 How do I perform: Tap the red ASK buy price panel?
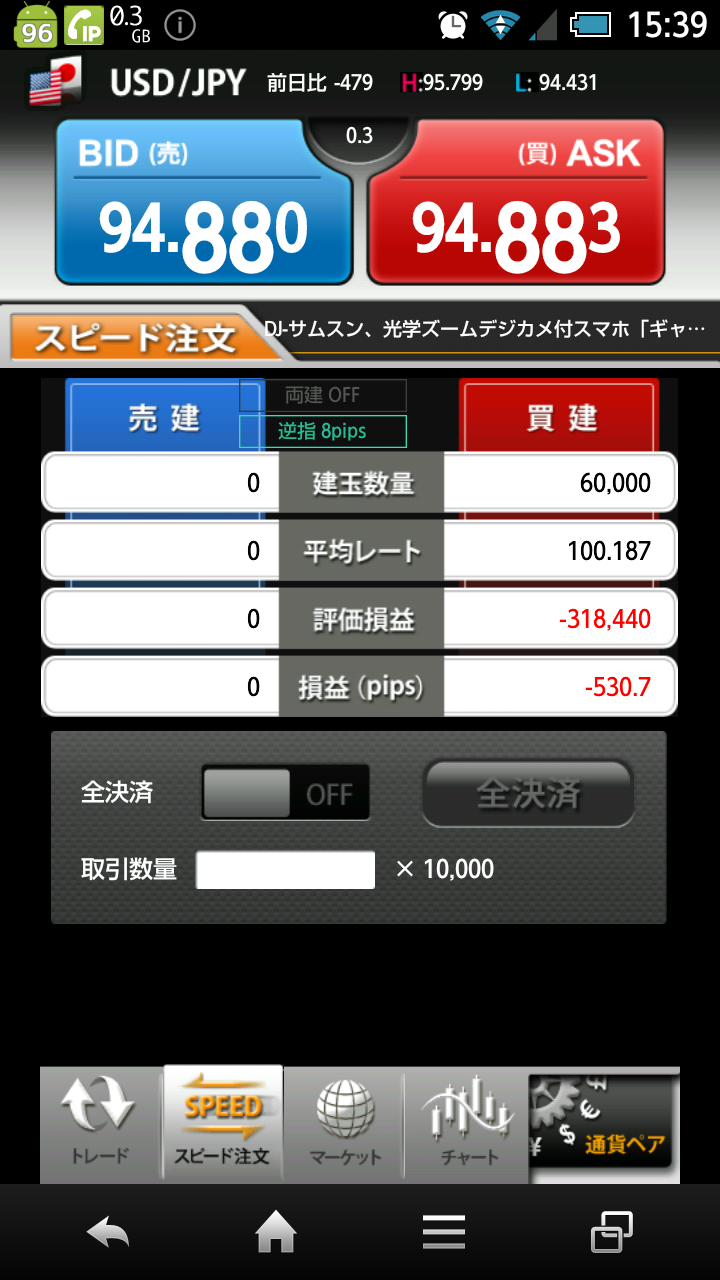[x=516, y=203]
